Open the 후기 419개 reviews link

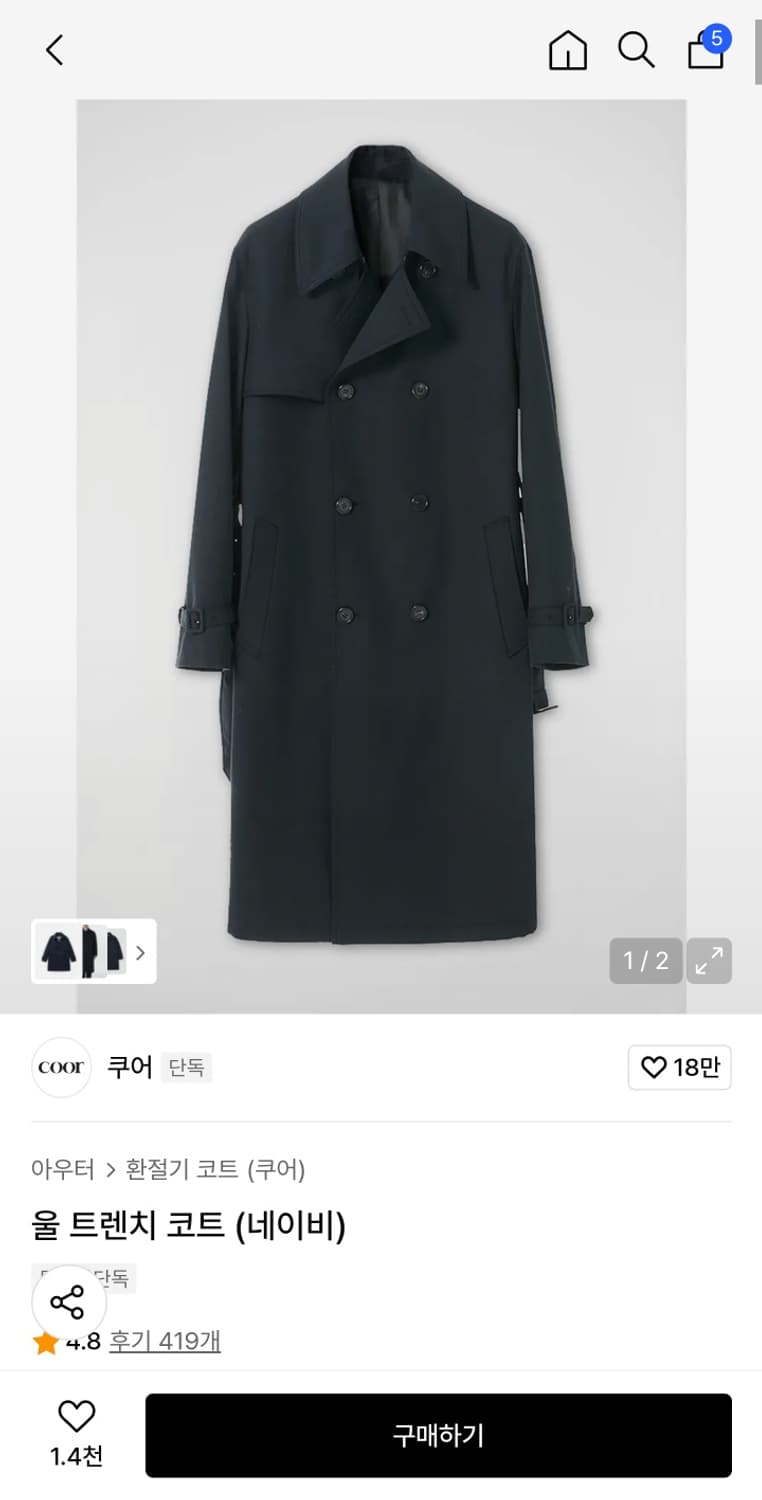click(x=165, y=1344)
